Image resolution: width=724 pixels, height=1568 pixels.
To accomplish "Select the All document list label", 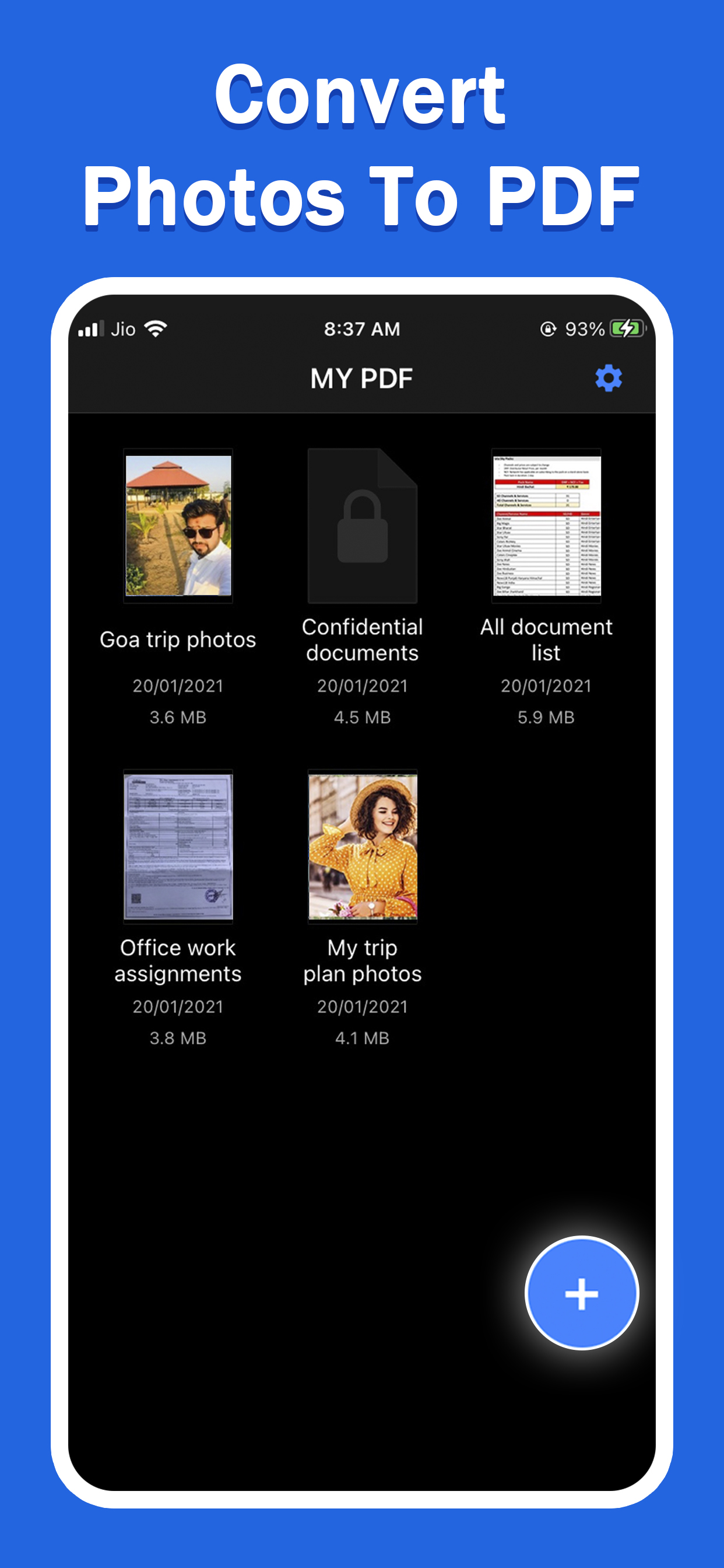I will click(x=546, y=639).
